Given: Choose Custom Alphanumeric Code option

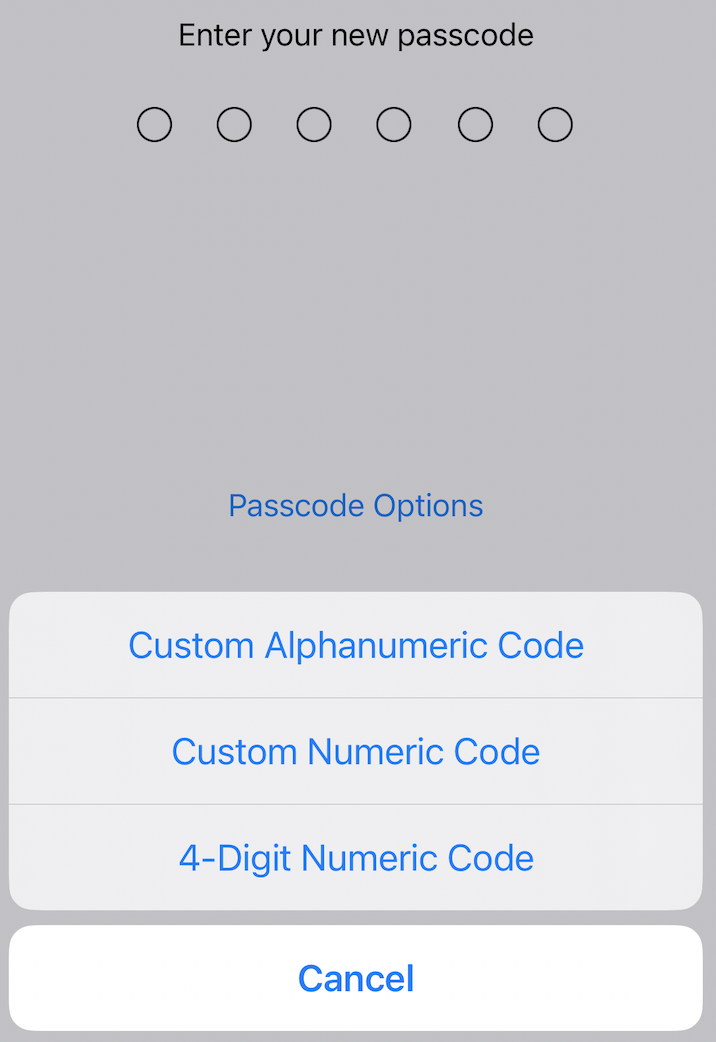Looking at the screenshot, I should 356,645.
